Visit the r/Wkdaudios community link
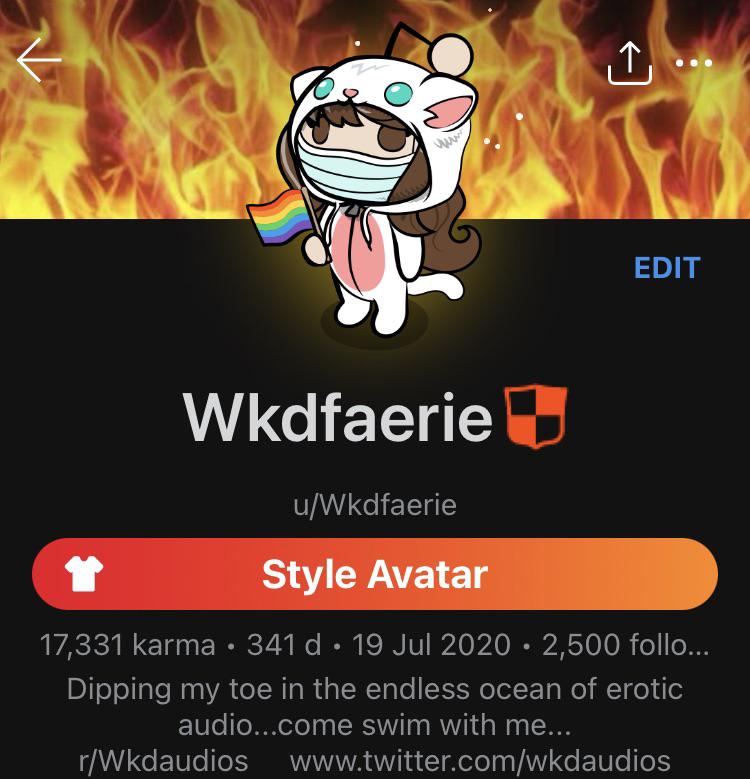The image size is (750, 779). (x=163, y=760)
